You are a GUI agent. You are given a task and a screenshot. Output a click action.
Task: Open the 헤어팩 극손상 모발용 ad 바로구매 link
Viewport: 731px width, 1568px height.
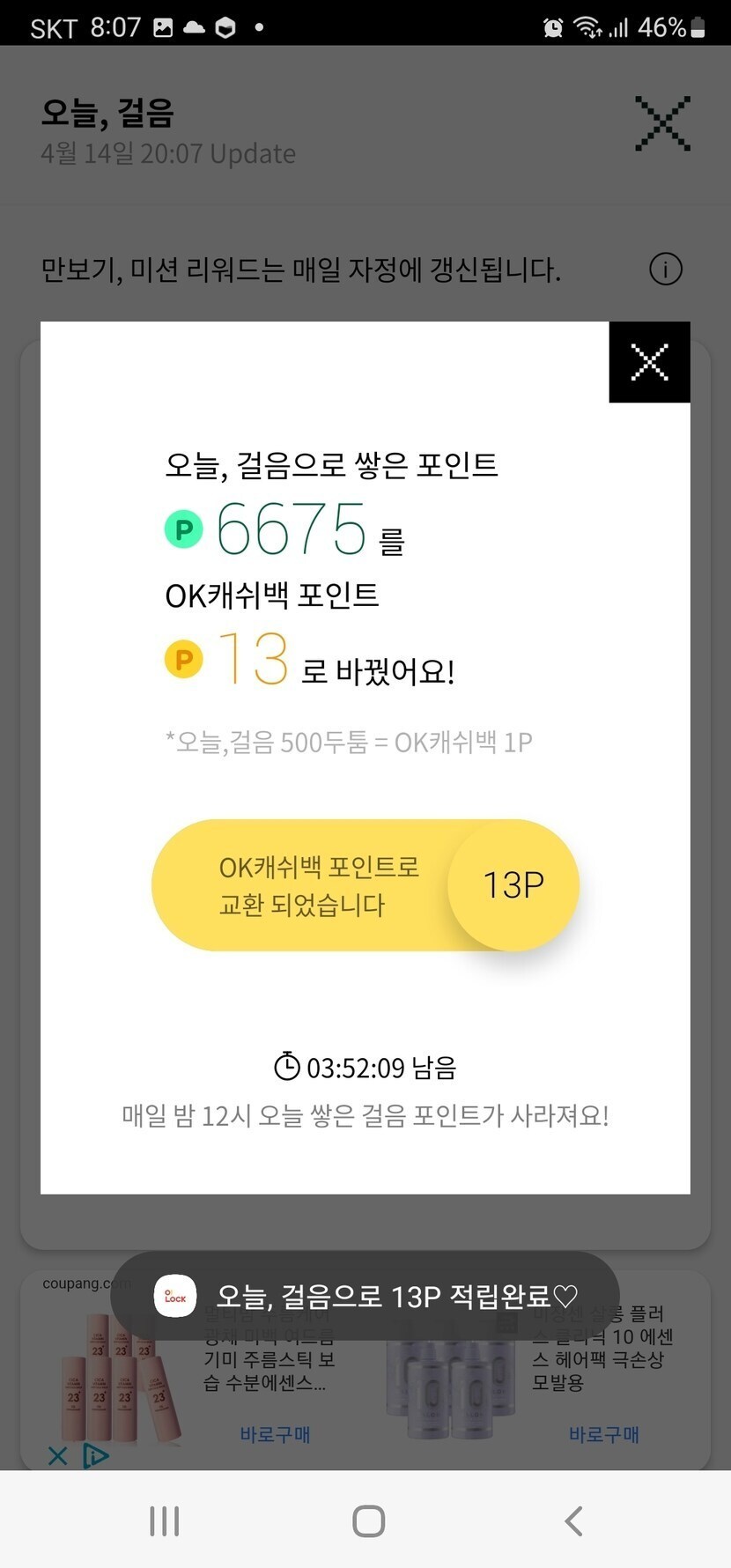click(x=603, y=1434)
